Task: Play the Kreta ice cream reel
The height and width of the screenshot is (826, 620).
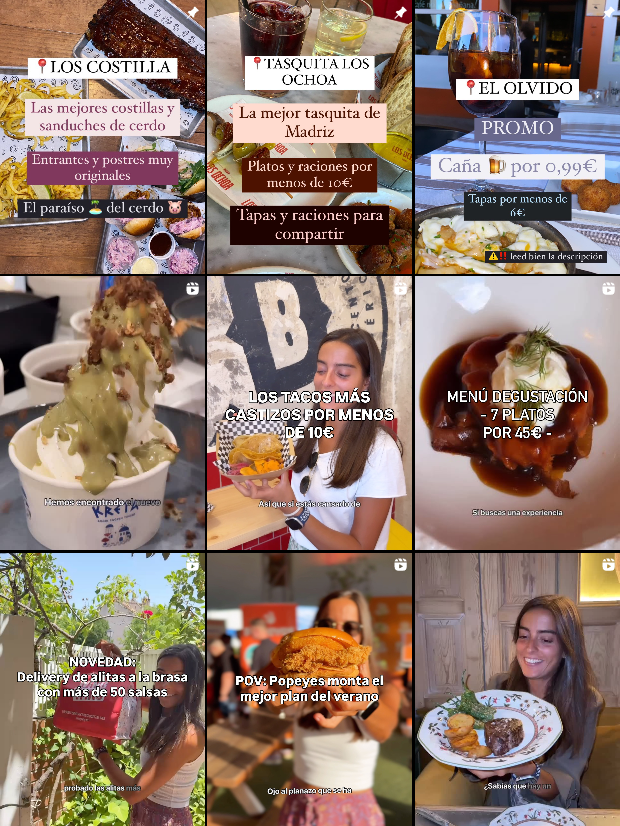Action: [x=102, y=413]
